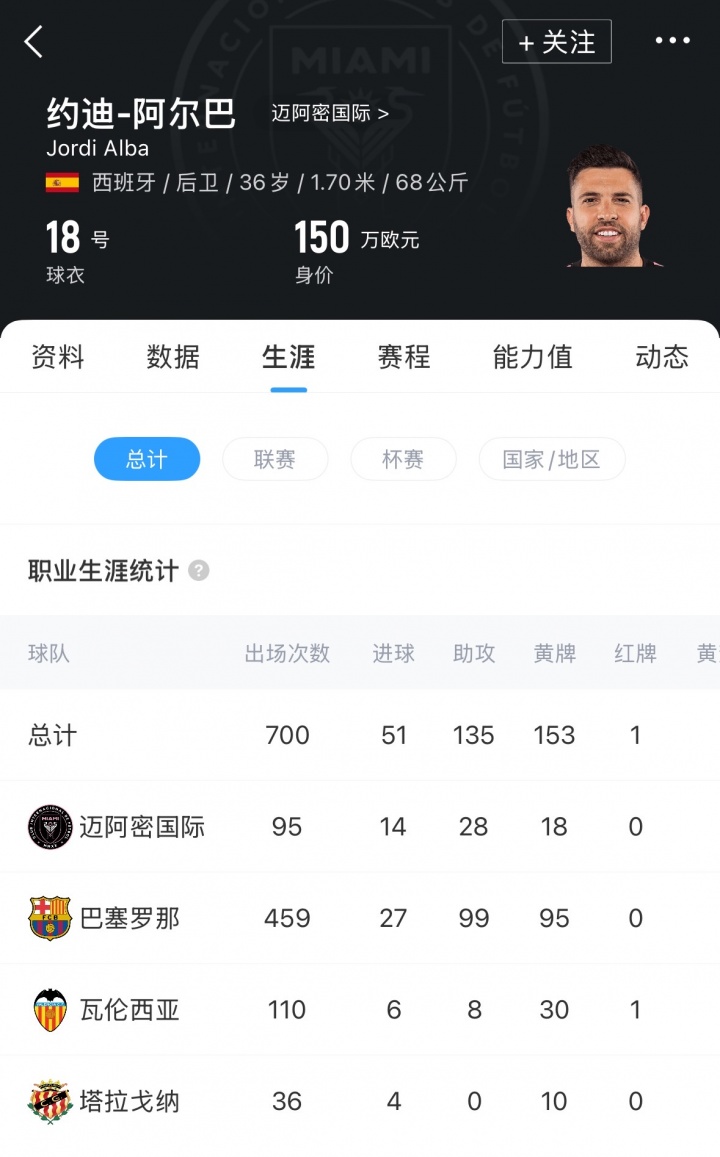This screenshot has width=720, height=1157.
Task: Open the 迈阿密国际 team link
Action: [329, 113]
